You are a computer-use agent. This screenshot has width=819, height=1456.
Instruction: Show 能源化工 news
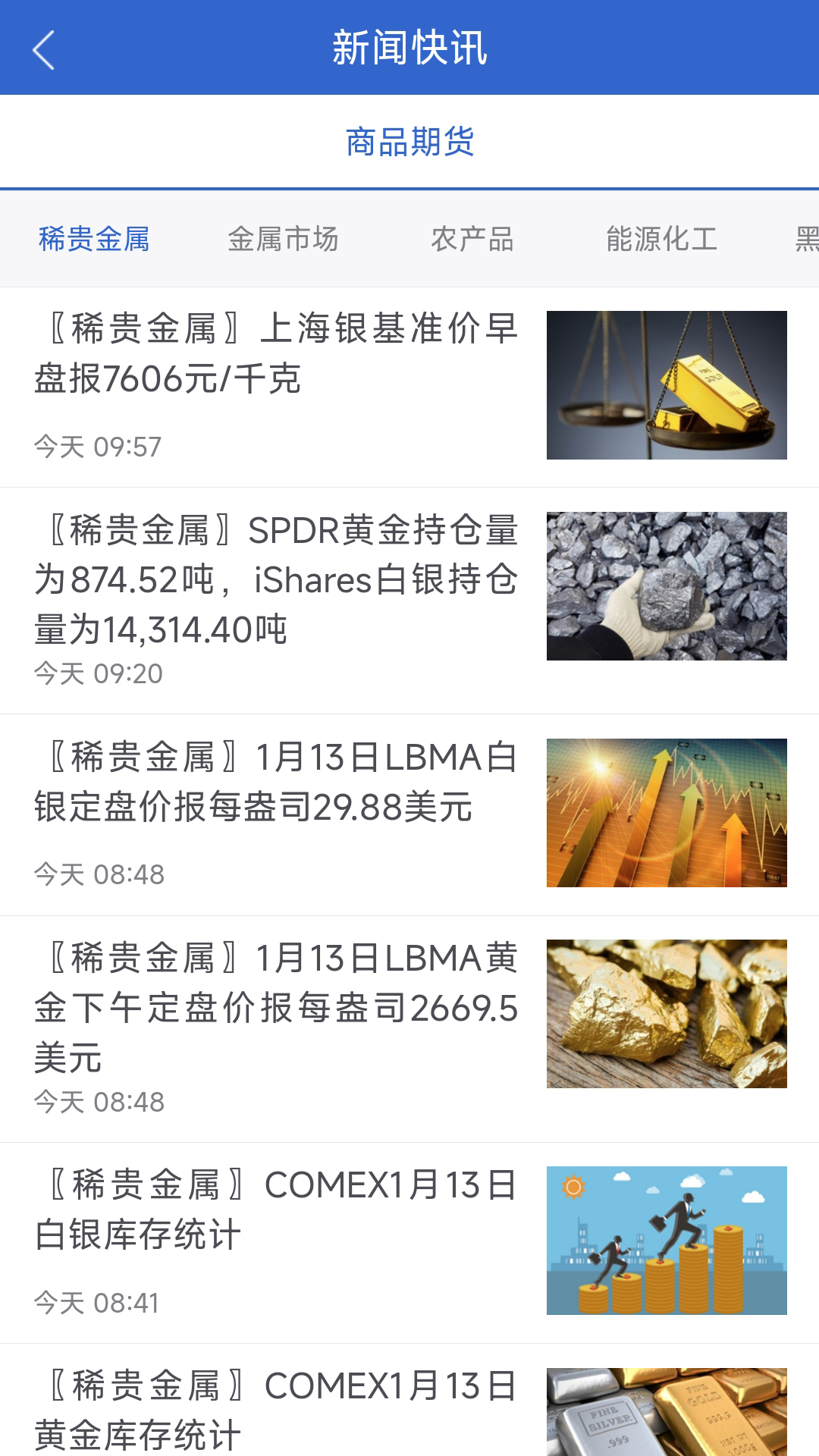coord(661,239)
